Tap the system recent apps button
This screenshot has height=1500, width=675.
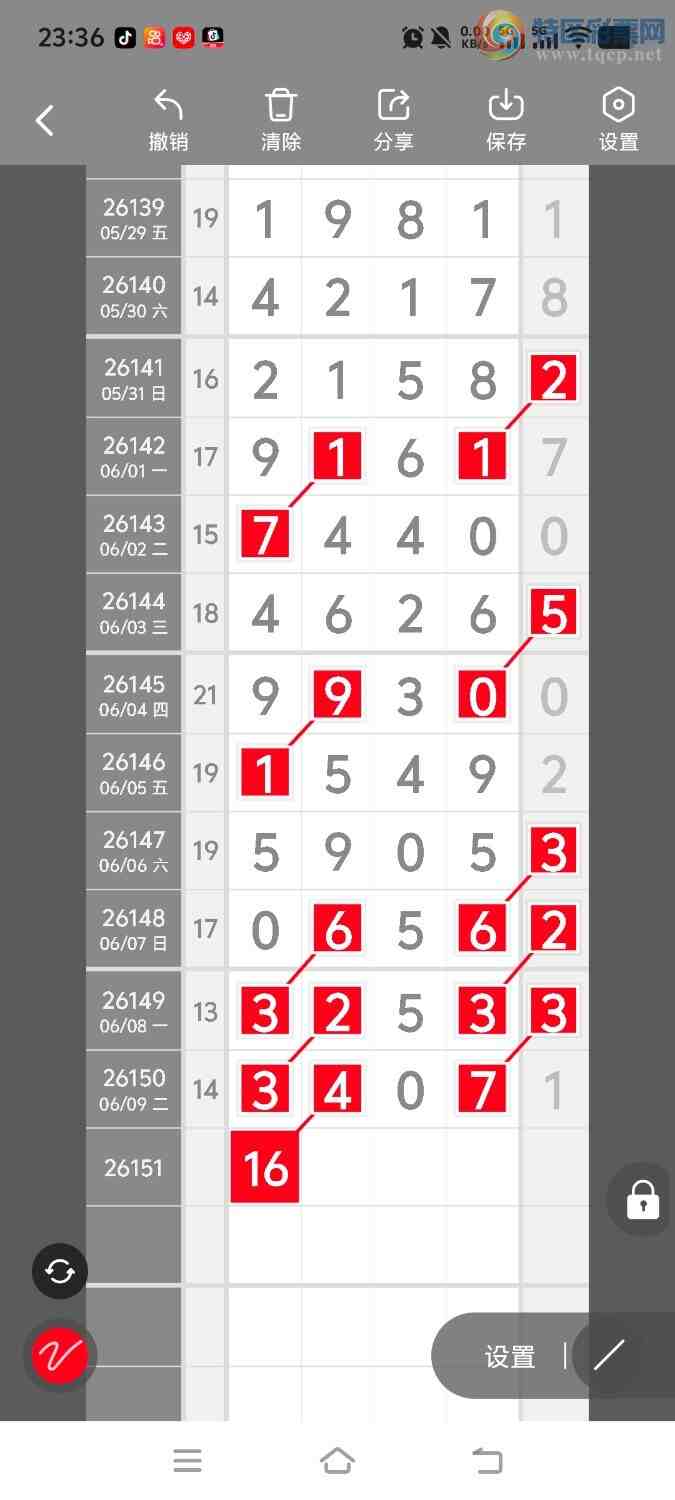point(187,1461)
